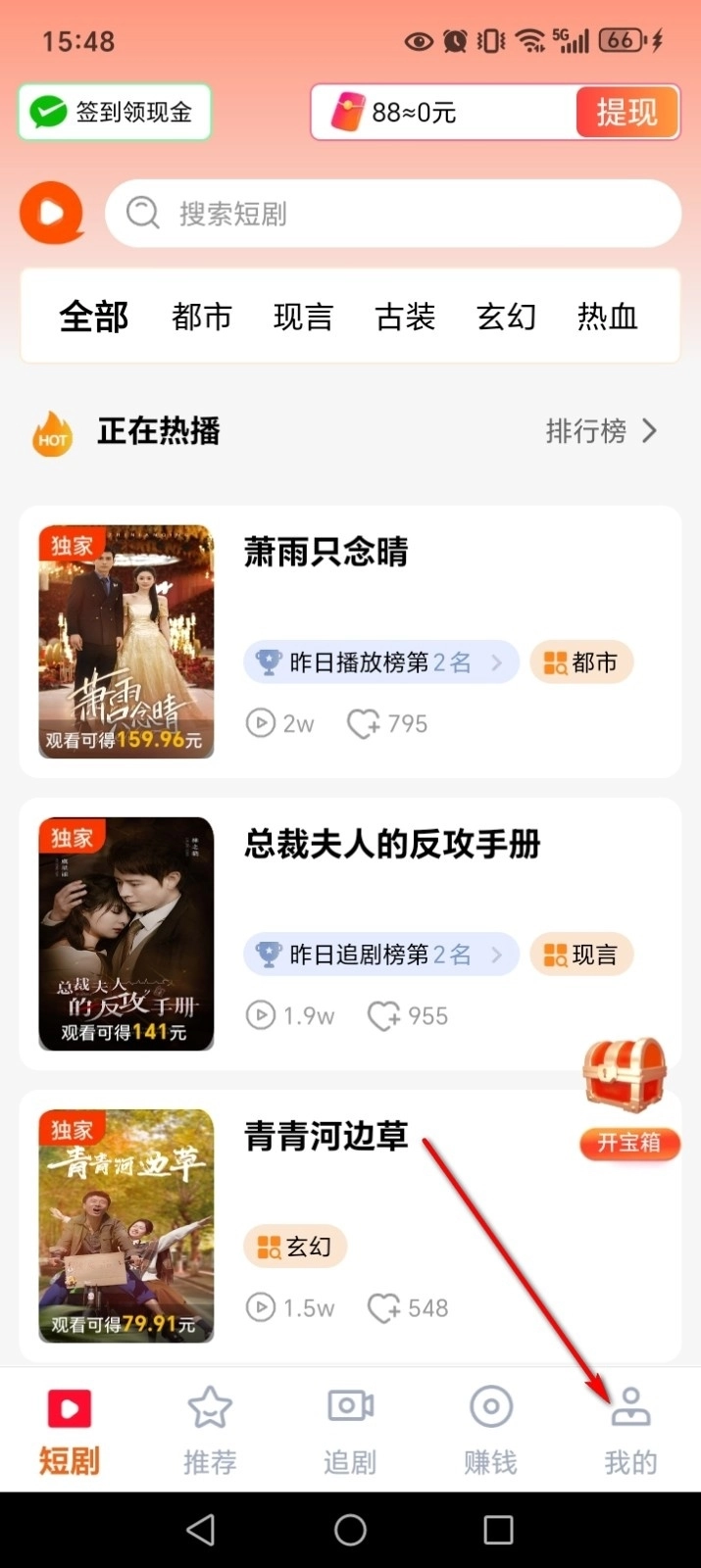Open the 开宝箱 treasure chest
This screenshot has width=701, height=1568.
[x=626, y=1100]
